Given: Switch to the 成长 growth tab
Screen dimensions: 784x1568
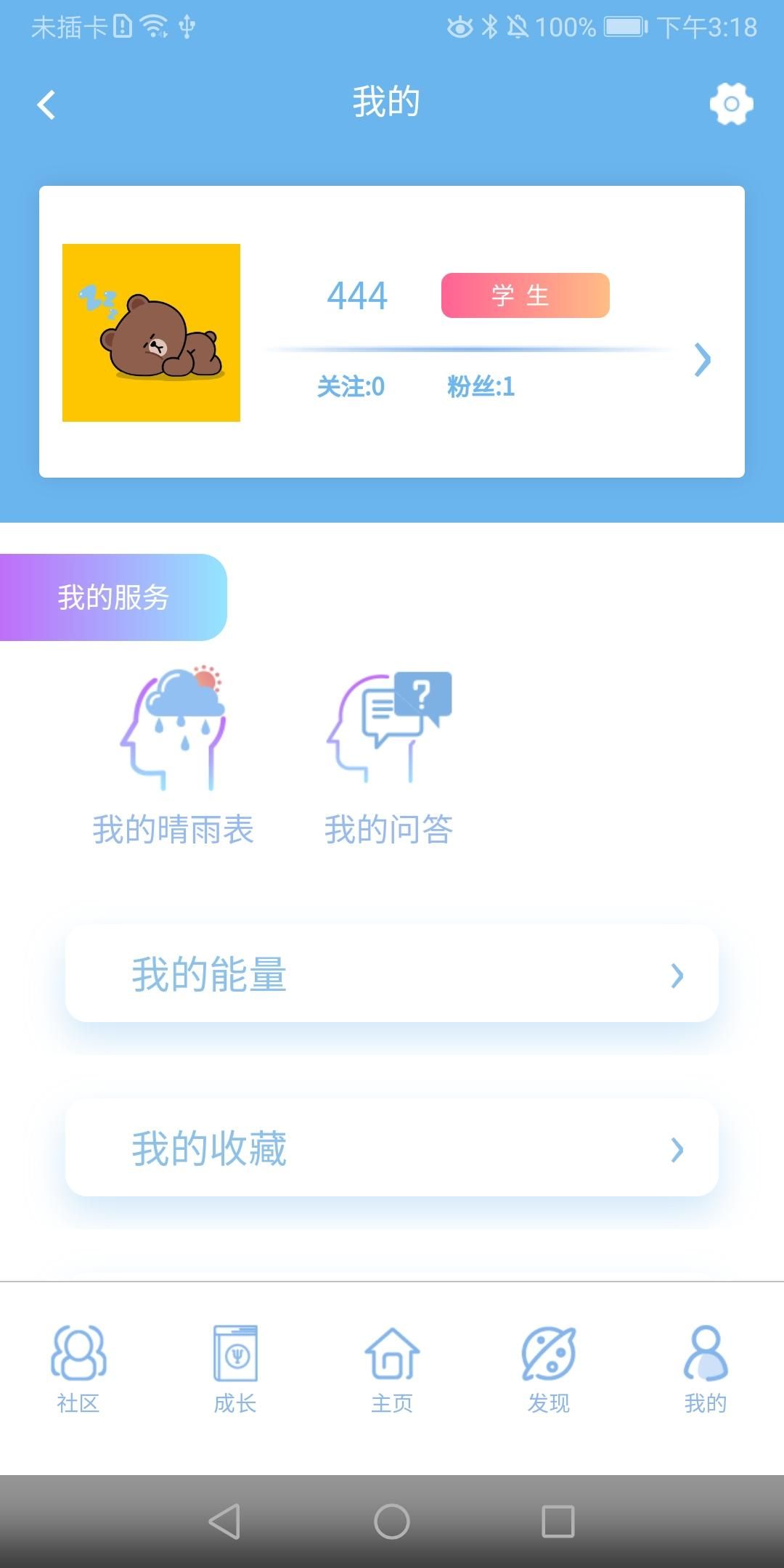Looking at the screenshot, I should pos(235,1368).
